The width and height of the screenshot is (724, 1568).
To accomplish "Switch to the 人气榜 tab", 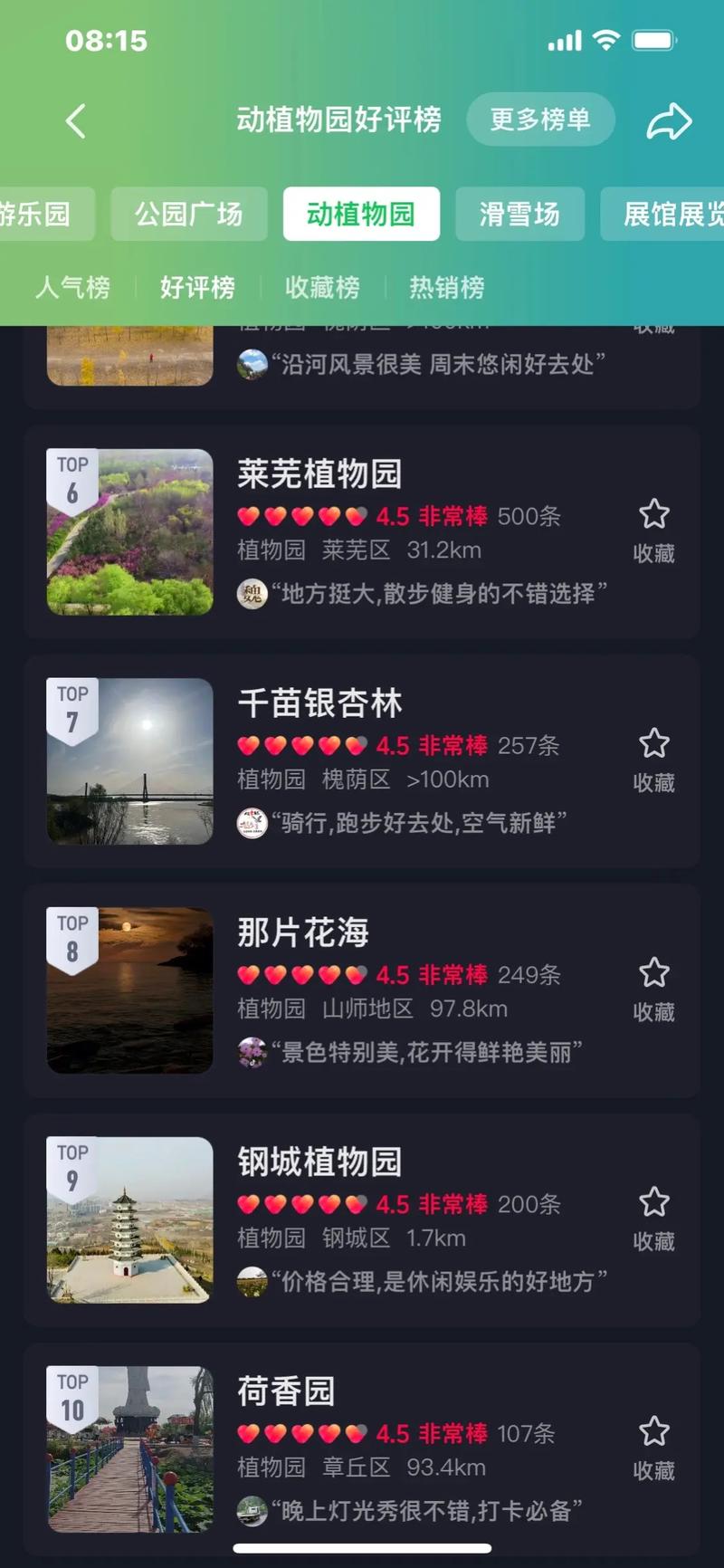I will 73,287.
